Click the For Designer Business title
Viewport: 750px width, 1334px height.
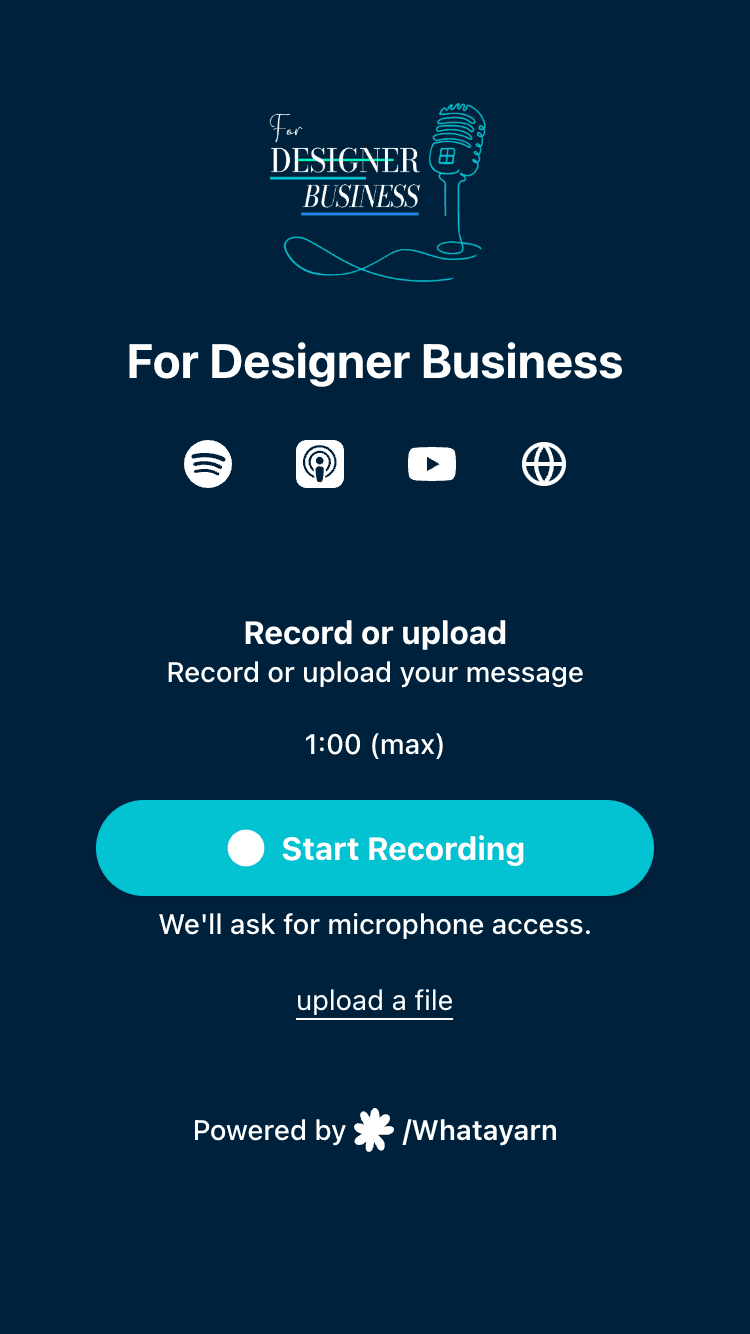(x=374, y=362)
